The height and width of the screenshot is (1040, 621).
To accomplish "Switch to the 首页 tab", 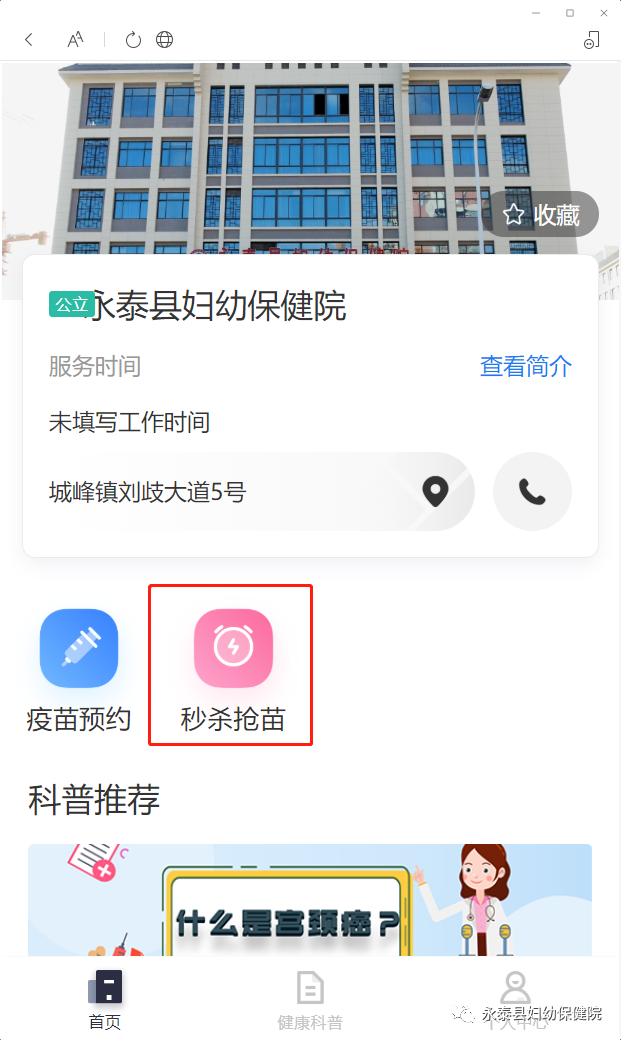I will pyautogui.click(x=105, y=1000).
